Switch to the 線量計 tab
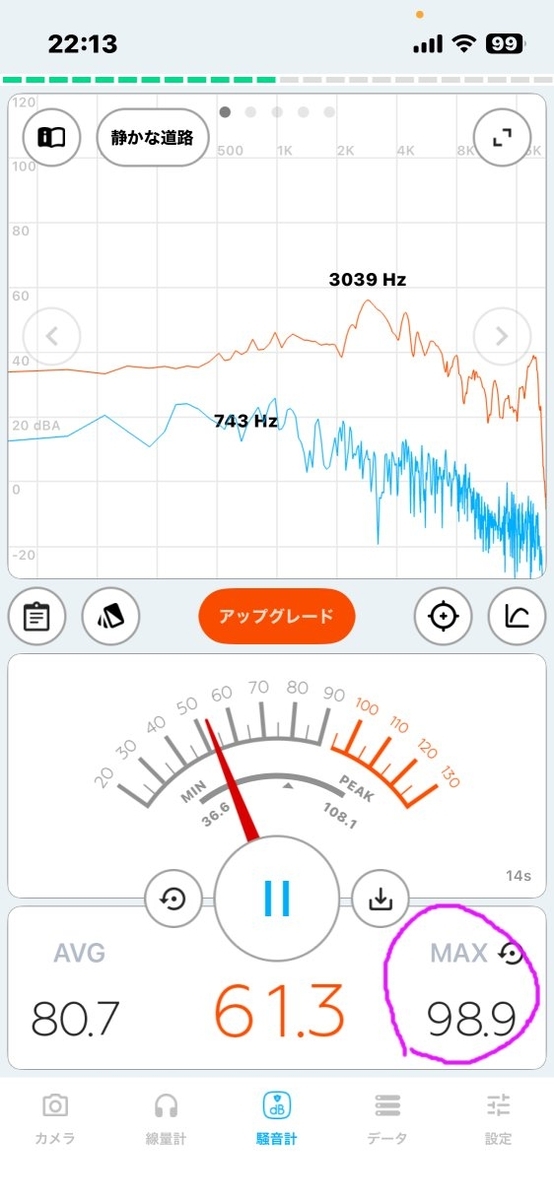The width and height of the screenshot is (554, 1200). pyautogui.click(x=166, y=1118)
